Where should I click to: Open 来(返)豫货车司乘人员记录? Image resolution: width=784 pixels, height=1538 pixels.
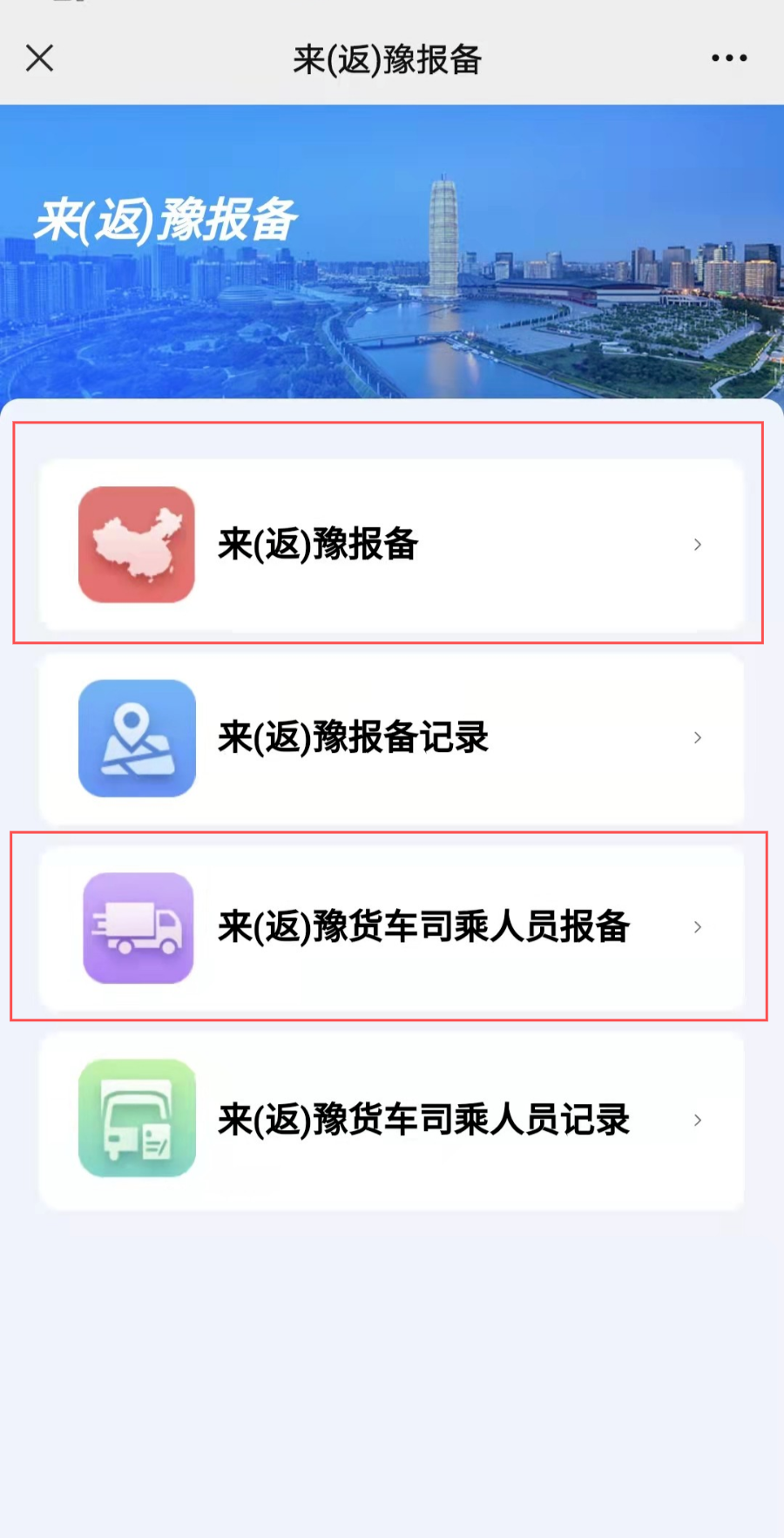(x=391, y=1120)
